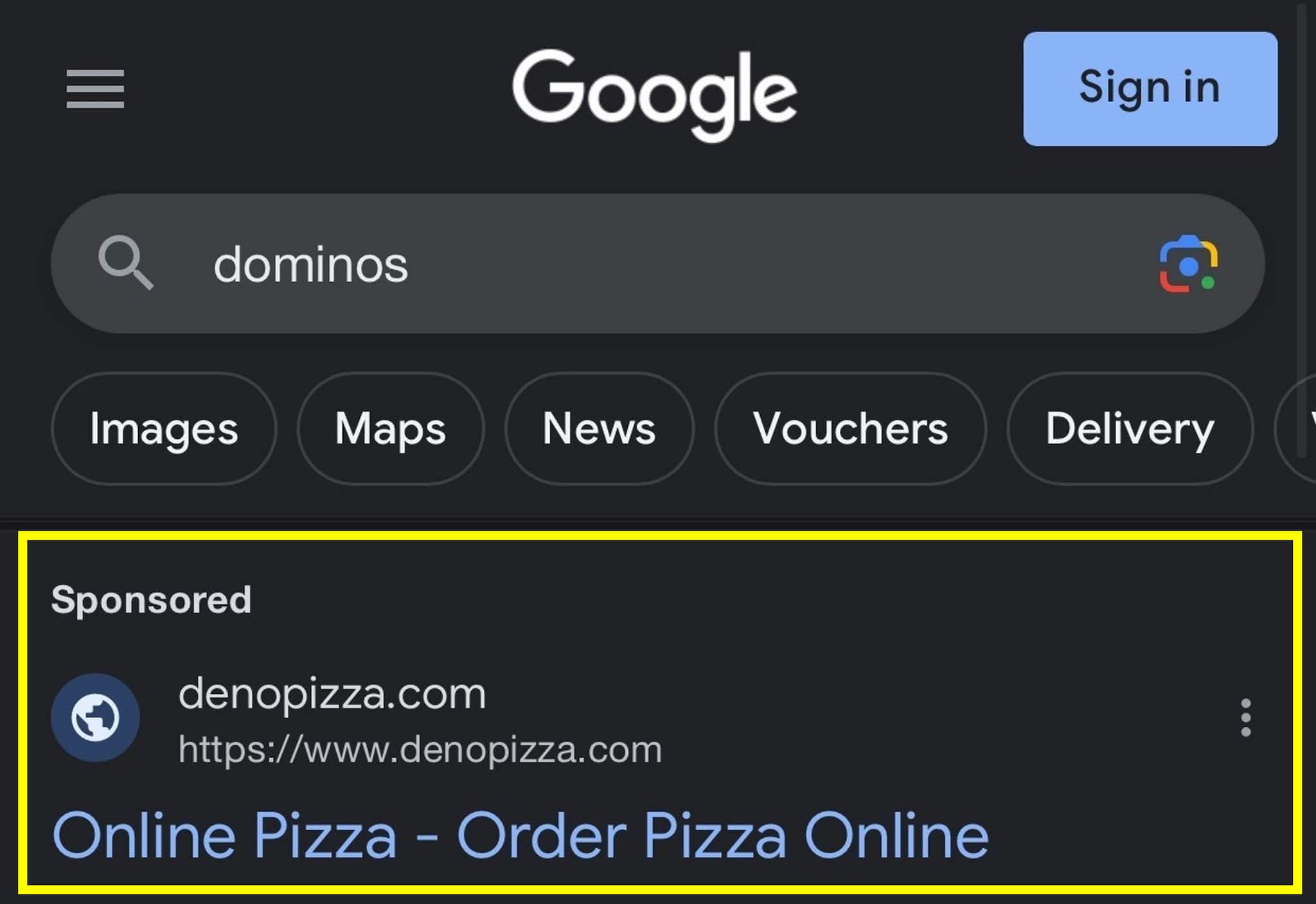
Task: Open the ad's three-dot options
Action: pyautogui.click(x=1245, y=718)
